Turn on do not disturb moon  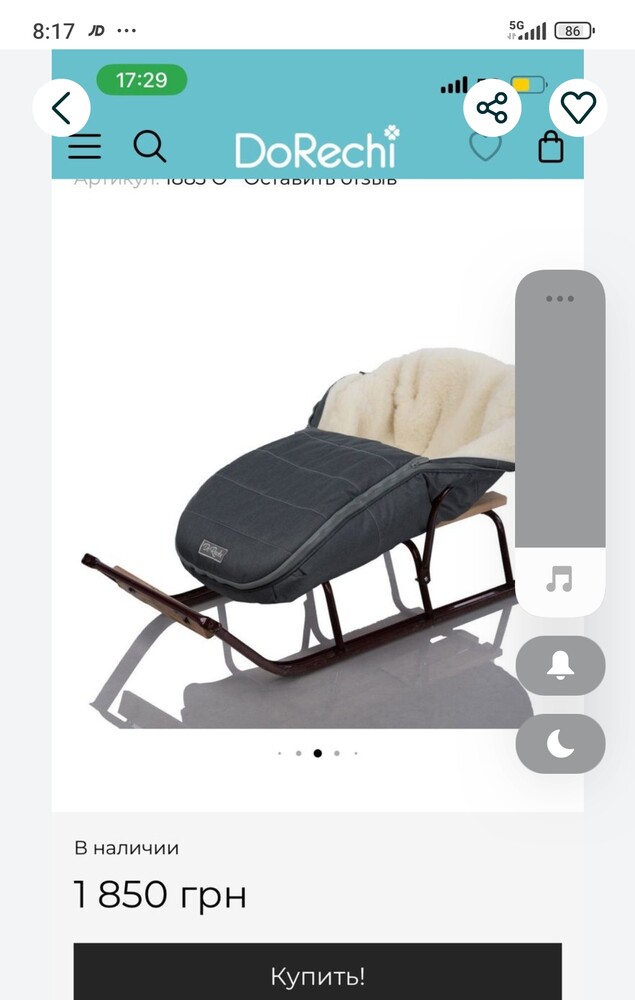coord(560,744)
